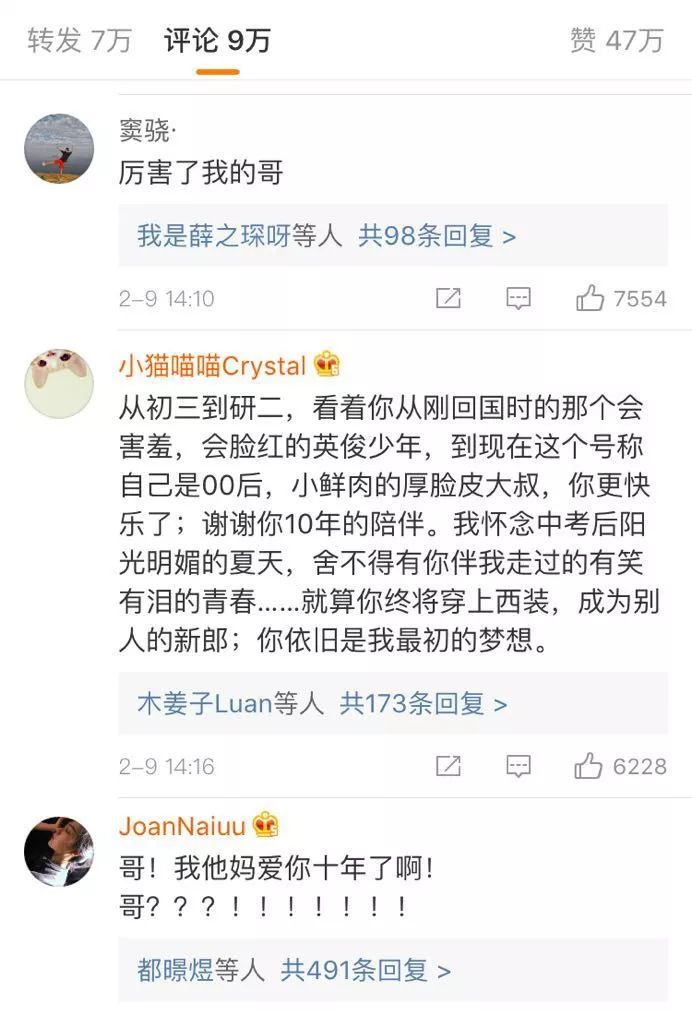Tap username 小猫喵喵Crystal
Viewport: 692px width, 1013px height.
click(212, 366)
